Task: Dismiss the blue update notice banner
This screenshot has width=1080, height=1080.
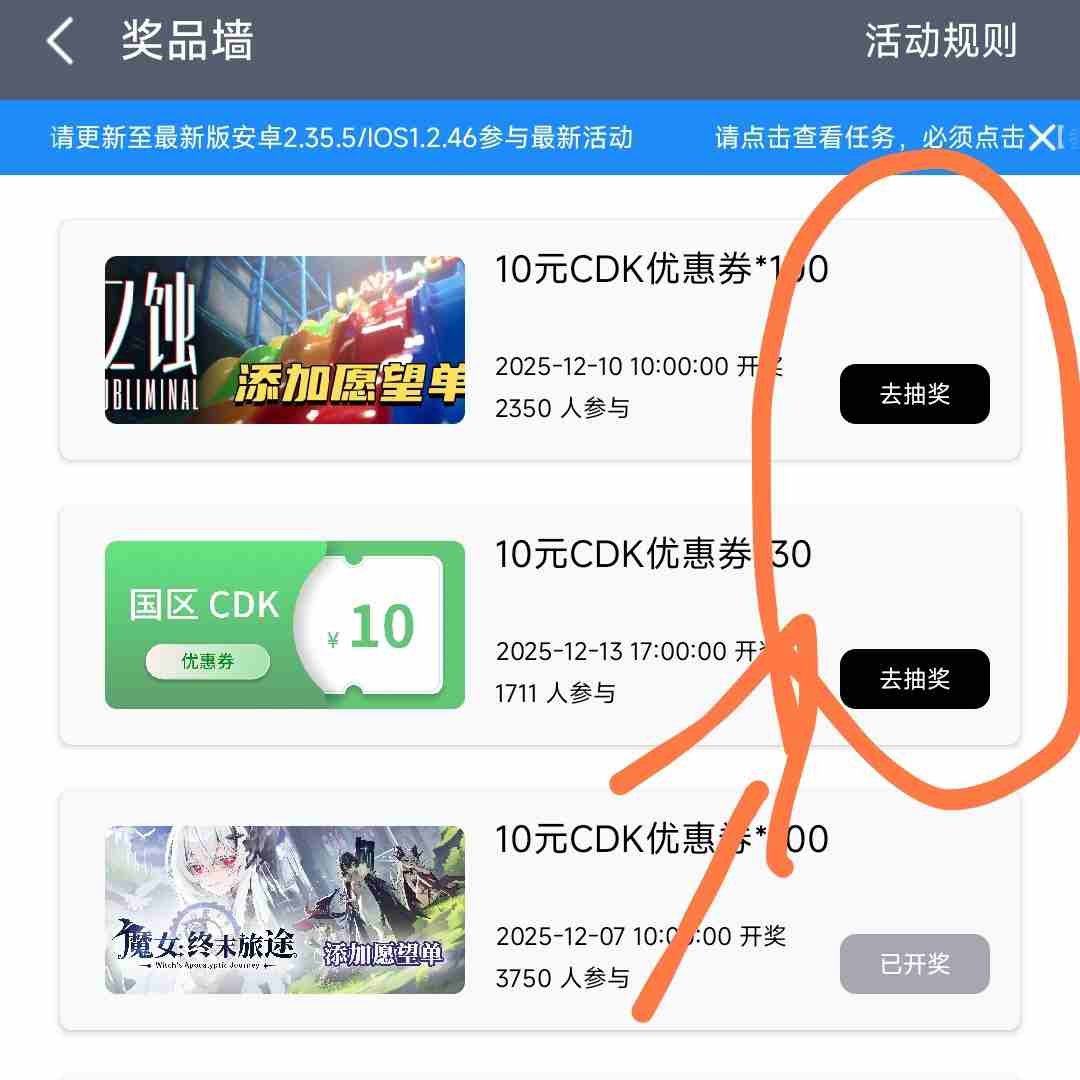Action: coord(1043,137)
